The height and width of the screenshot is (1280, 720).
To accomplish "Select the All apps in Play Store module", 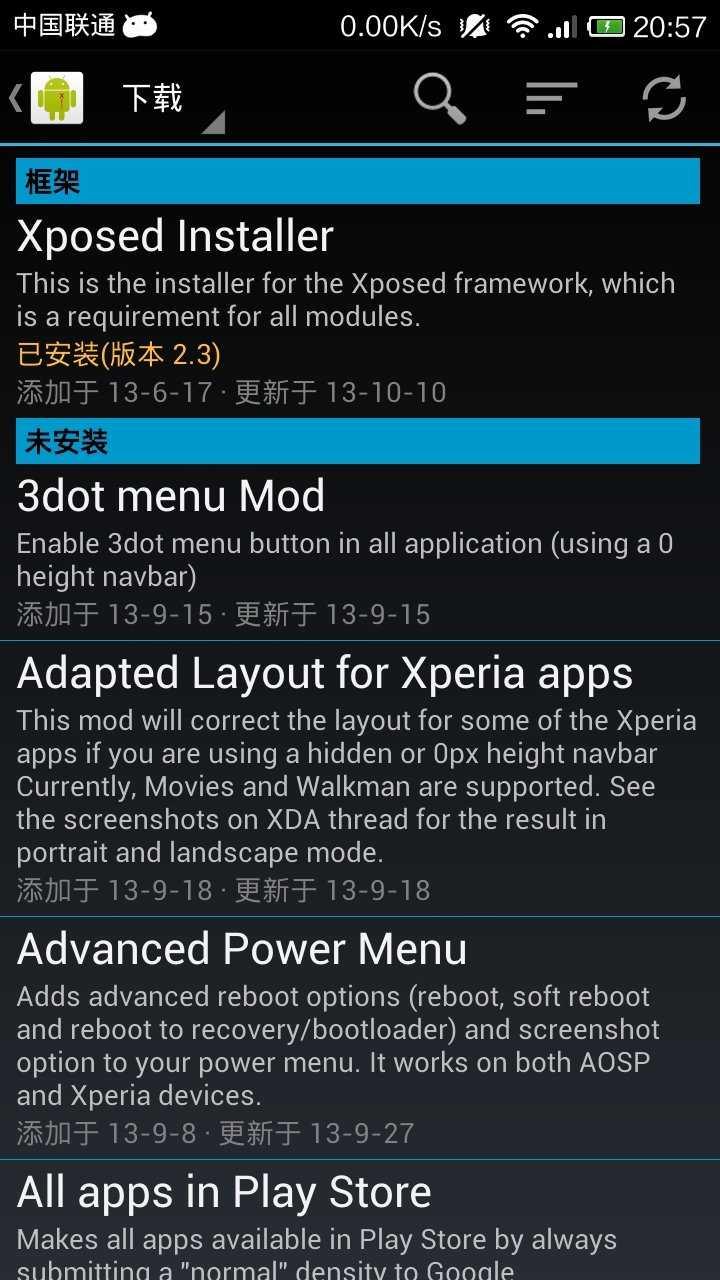I will pyautogui.click(x=358, y=1222).
